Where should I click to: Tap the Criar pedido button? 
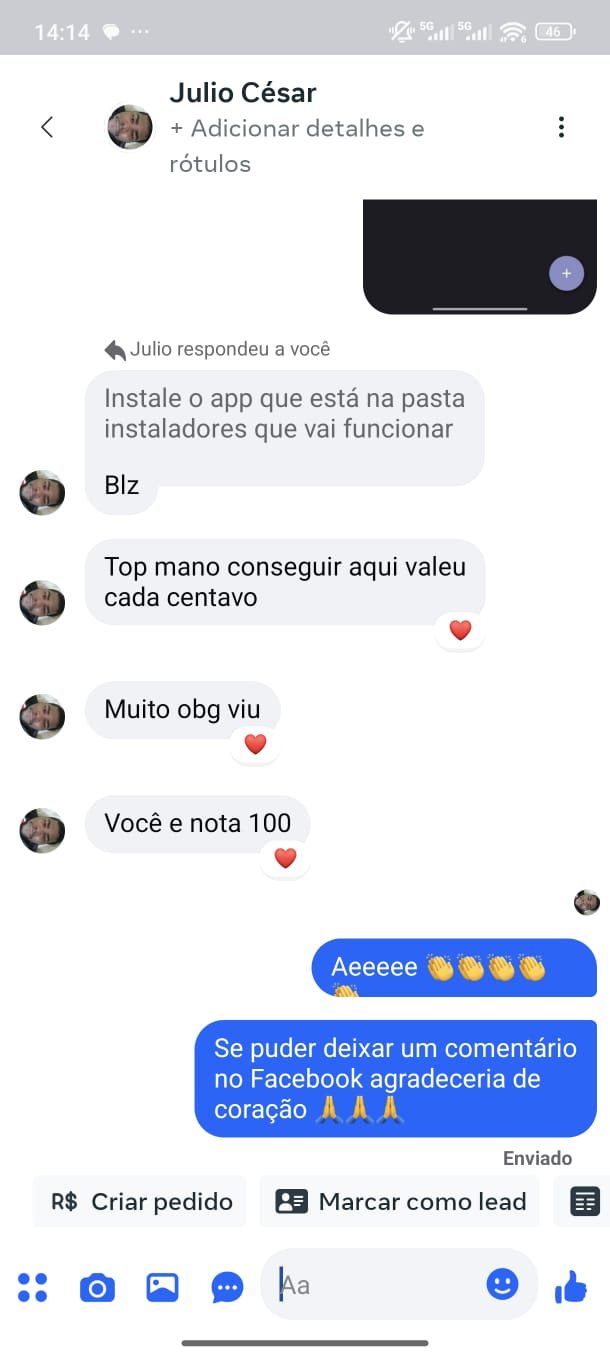(x=141, y=1201)
